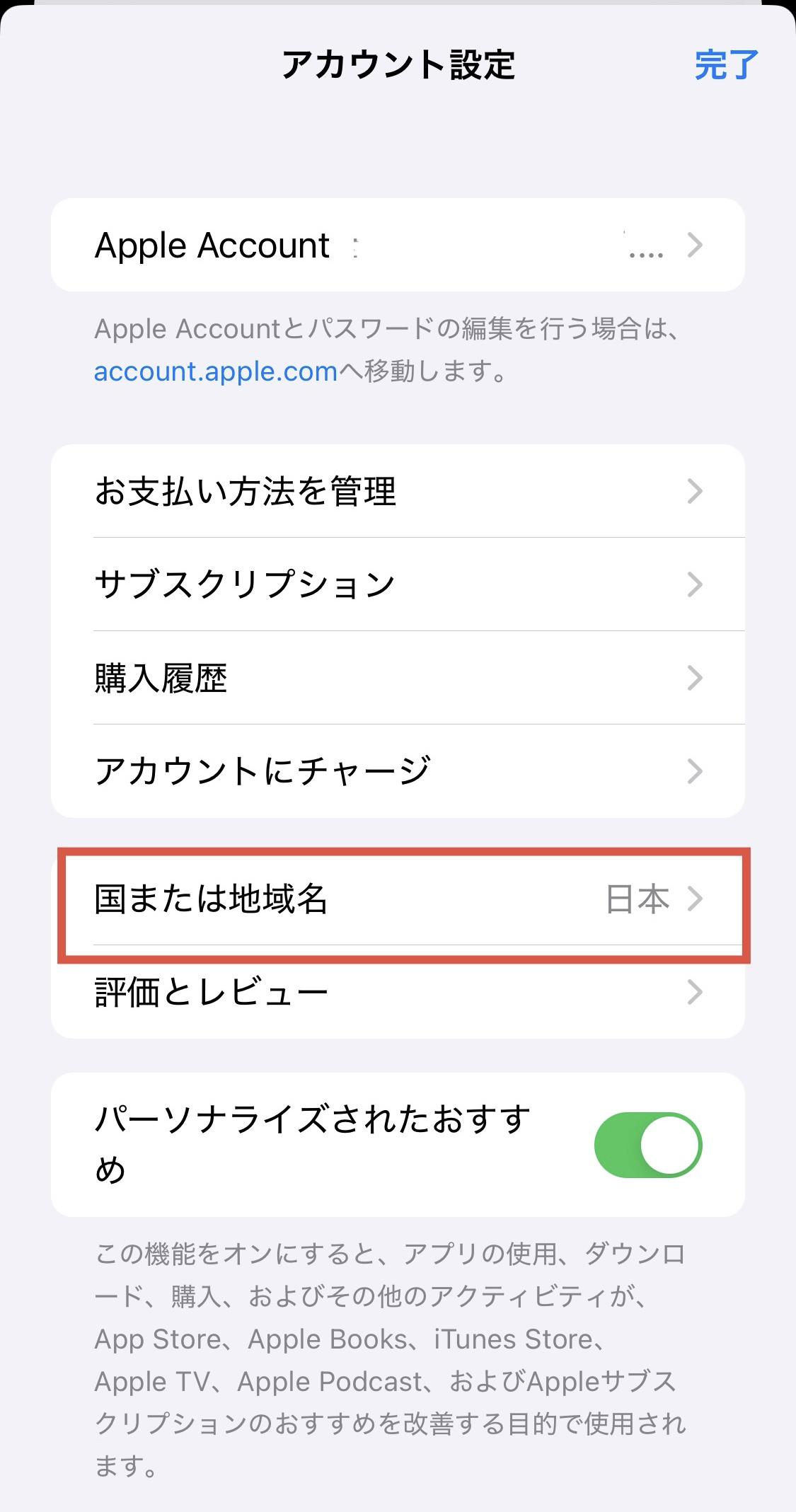This screenshot has height=1512, width=796.
Task: Open 国または地域名 setting
Action: coord(397,899)
